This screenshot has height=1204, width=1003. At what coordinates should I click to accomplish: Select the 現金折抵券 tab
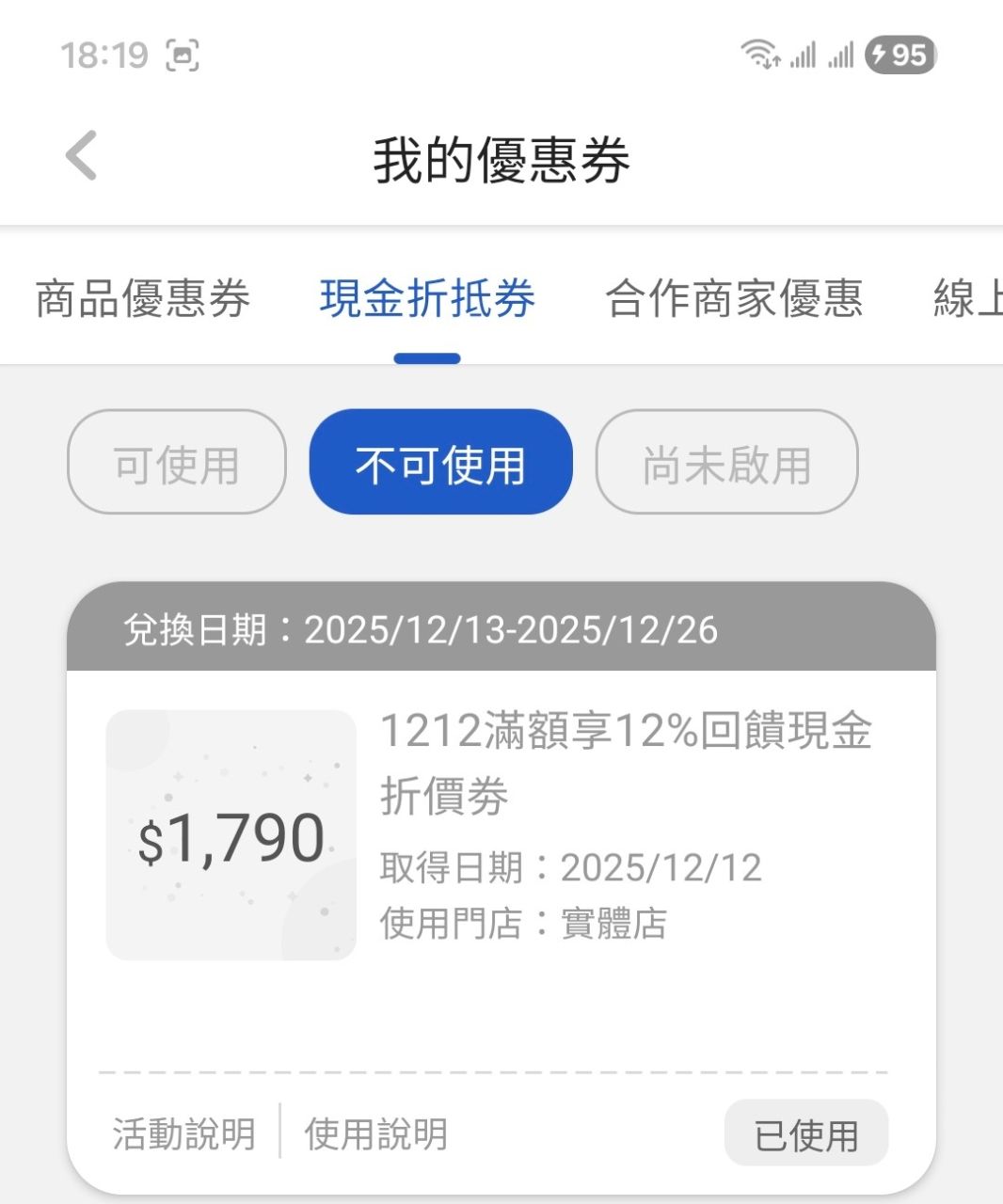coord(427,299)
